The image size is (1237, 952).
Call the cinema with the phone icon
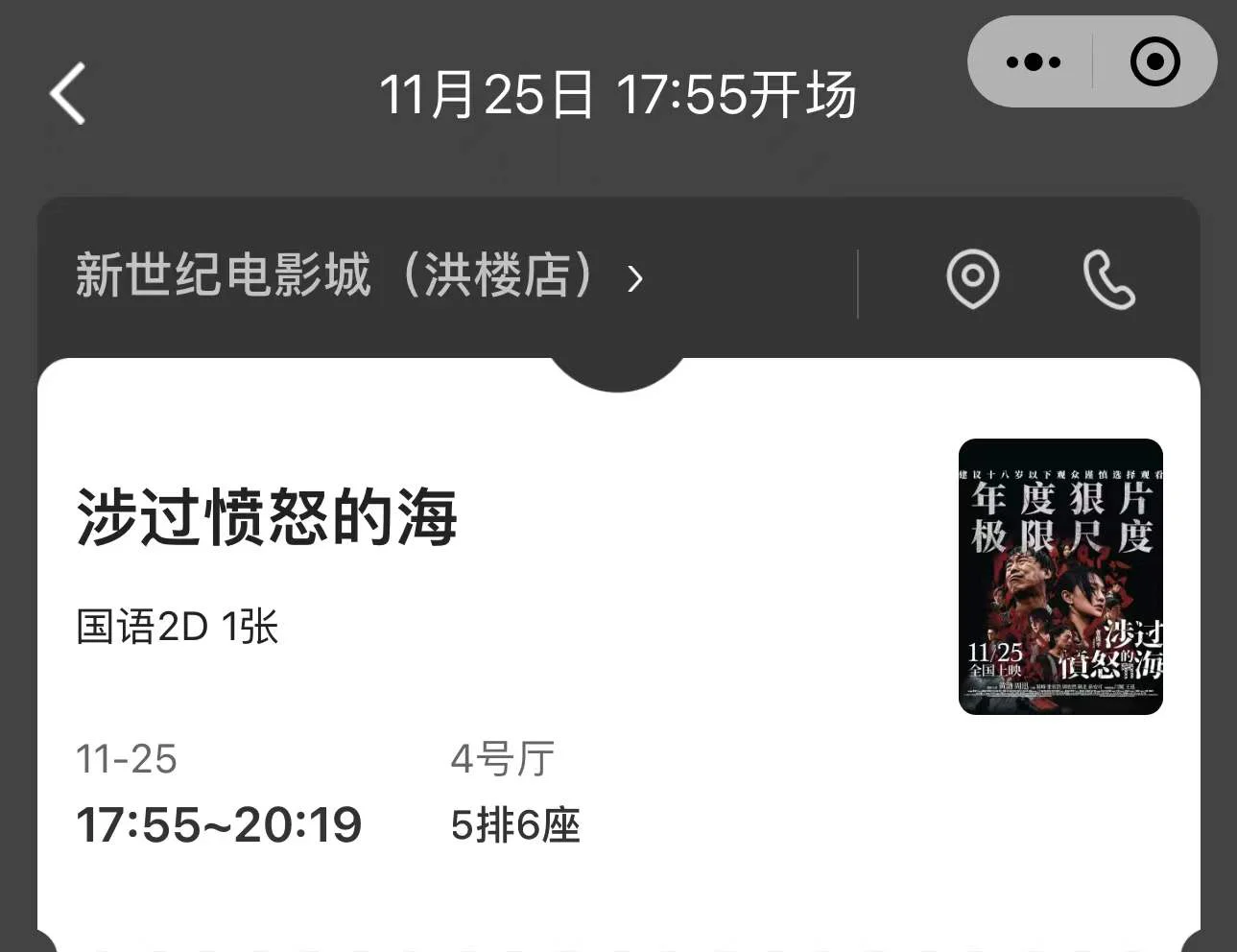(x=1108, y=279)
